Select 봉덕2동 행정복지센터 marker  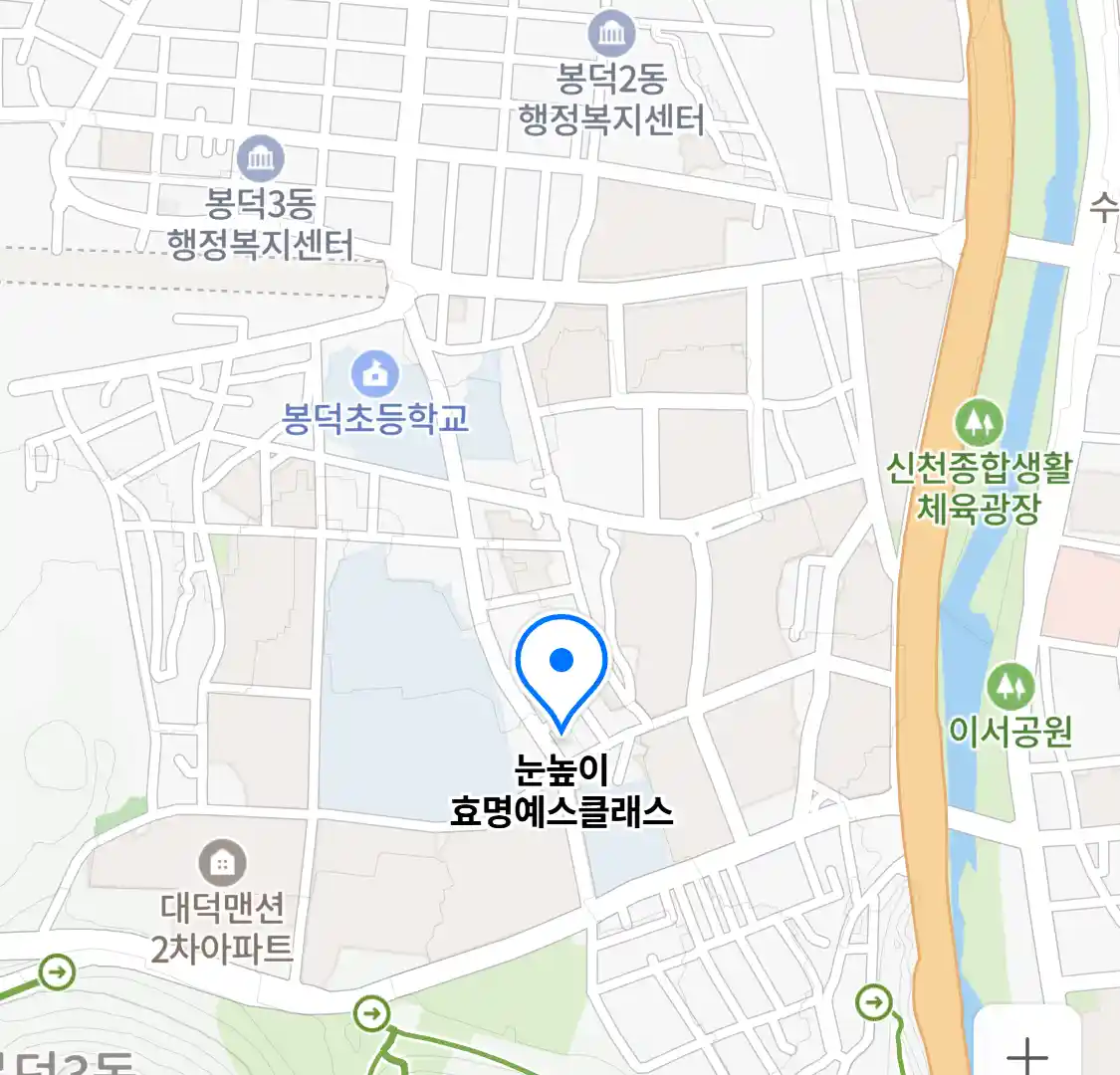coord(611,33)
